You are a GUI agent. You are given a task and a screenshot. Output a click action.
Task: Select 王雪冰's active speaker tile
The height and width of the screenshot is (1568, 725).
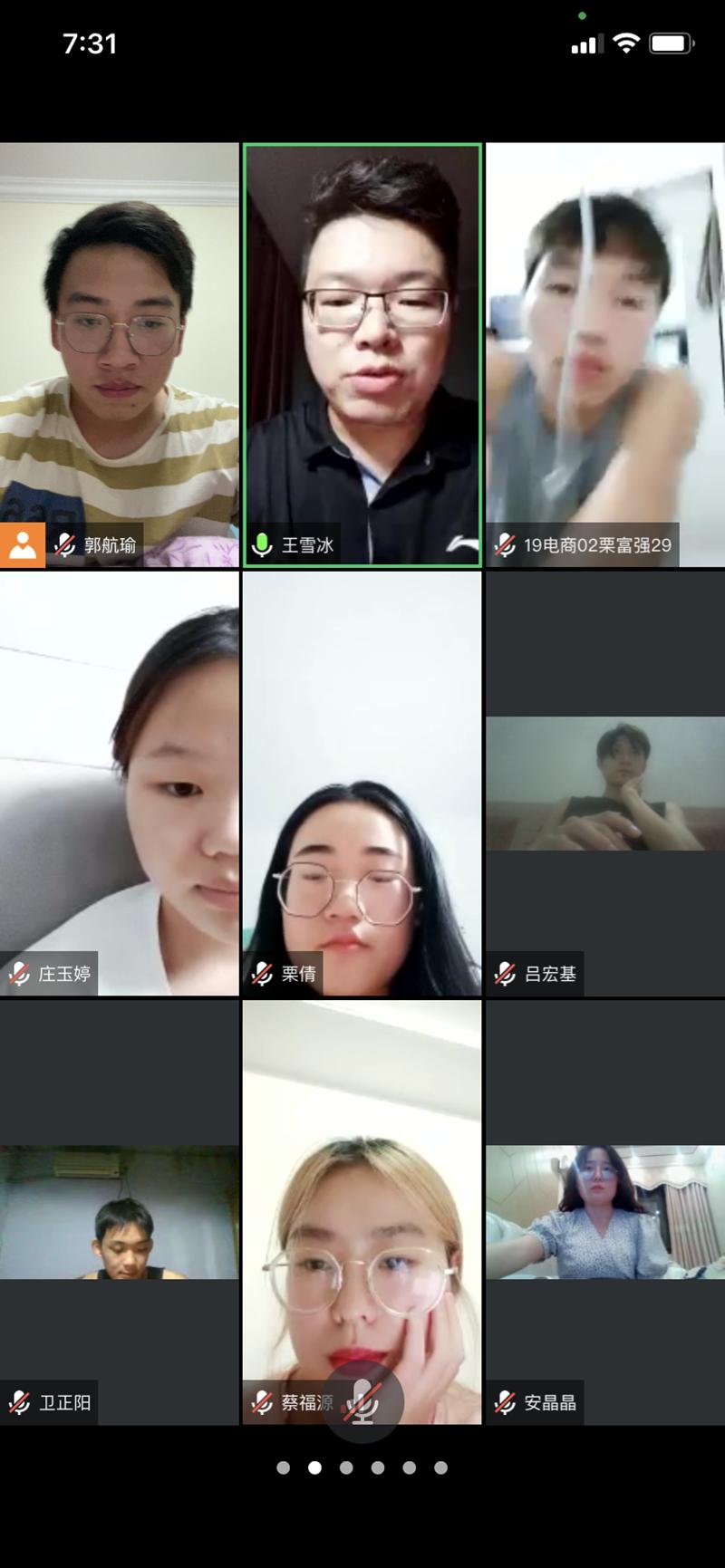[x=362, y=355]
